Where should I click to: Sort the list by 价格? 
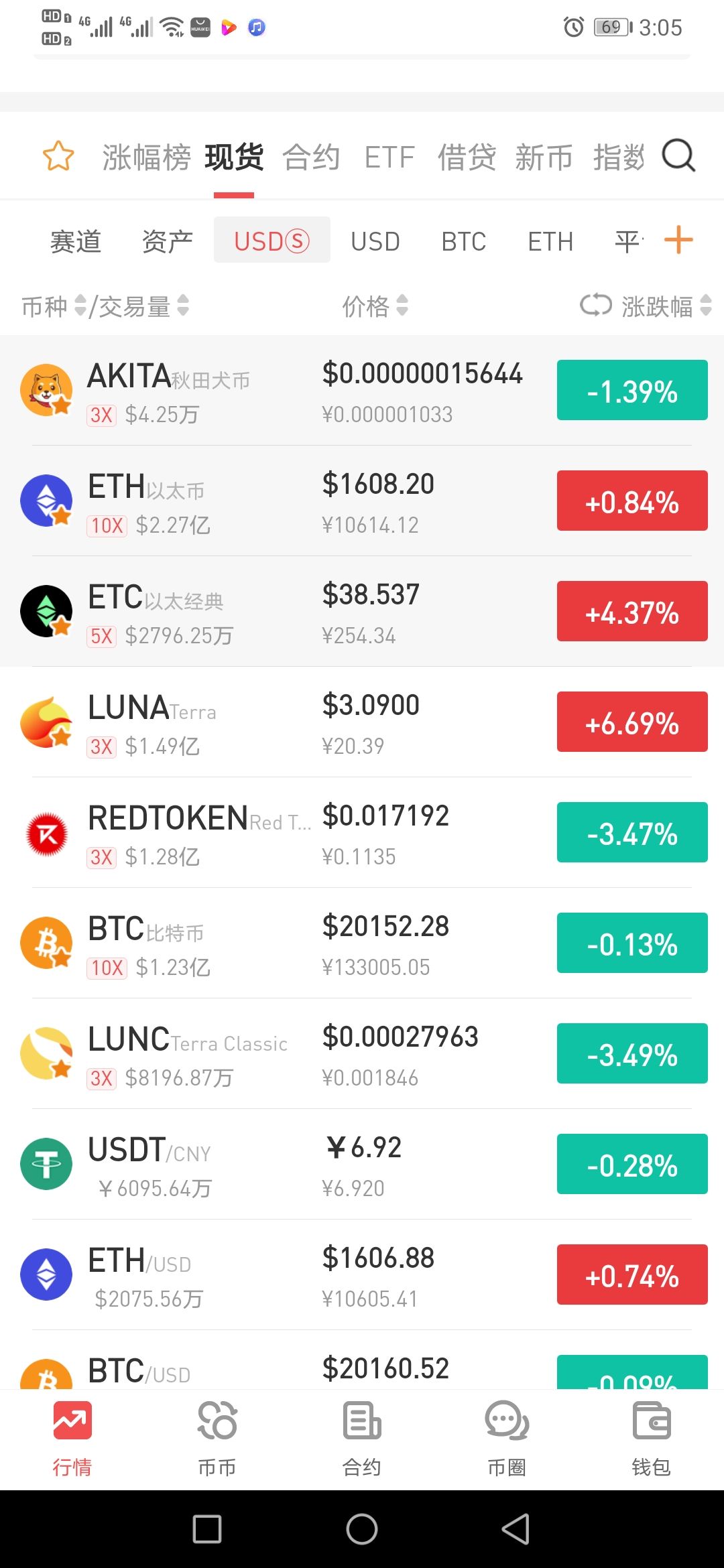point(375,306)
